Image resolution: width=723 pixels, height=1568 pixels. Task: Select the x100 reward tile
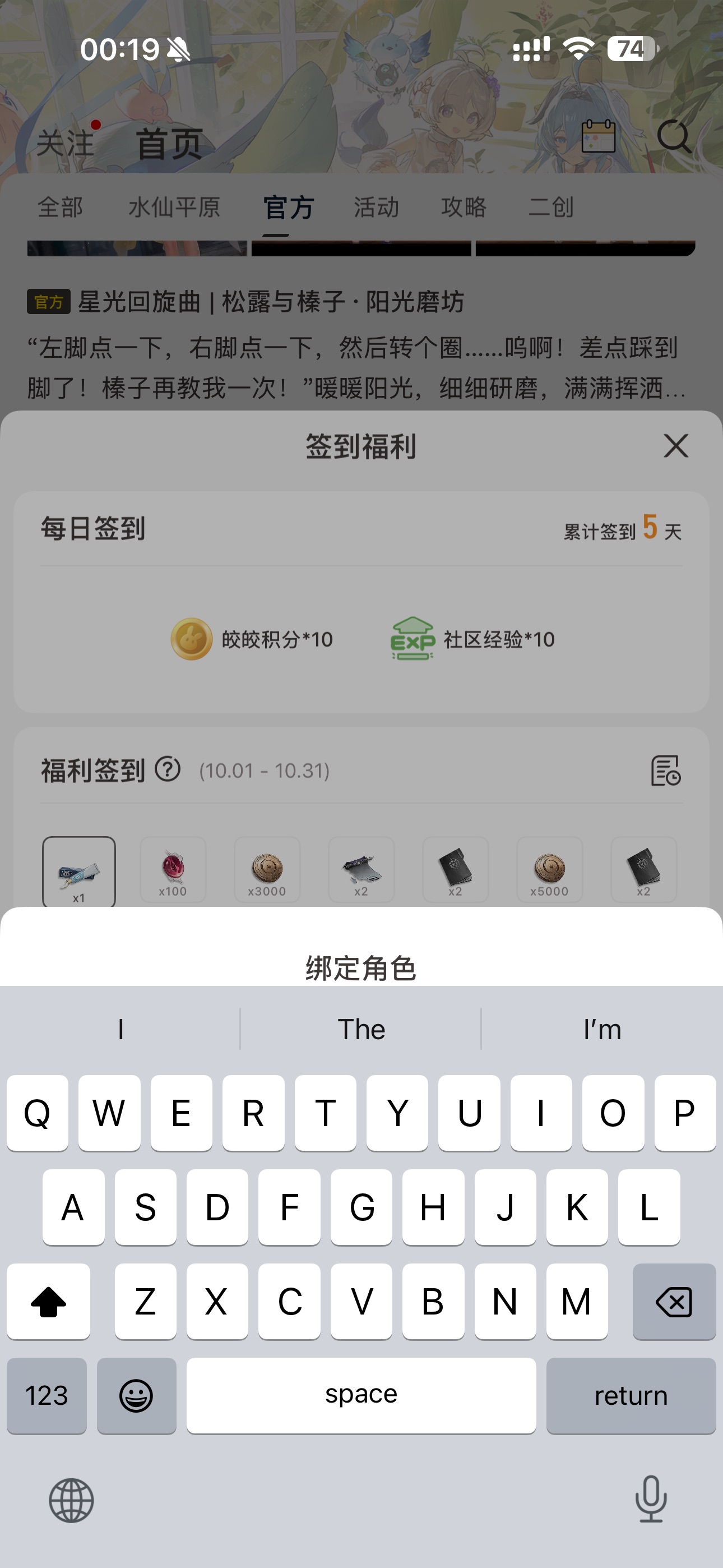coord(173,870)
